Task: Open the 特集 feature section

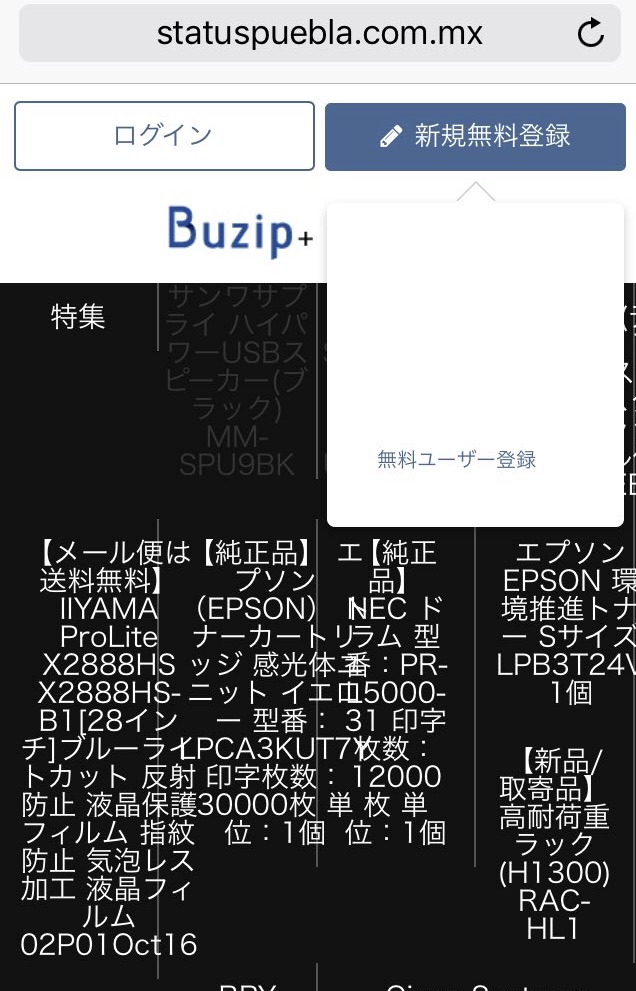Action: click(x=78, y=317)
